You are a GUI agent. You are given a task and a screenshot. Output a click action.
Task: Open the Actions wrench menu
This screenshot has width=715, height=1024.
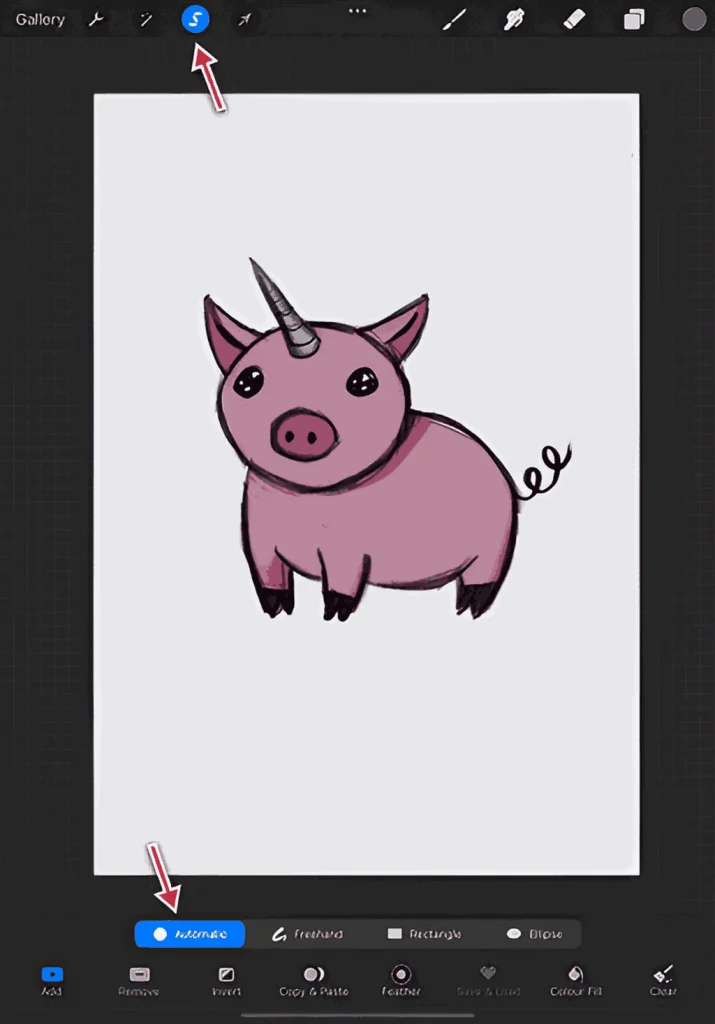(x=97, y=19)
